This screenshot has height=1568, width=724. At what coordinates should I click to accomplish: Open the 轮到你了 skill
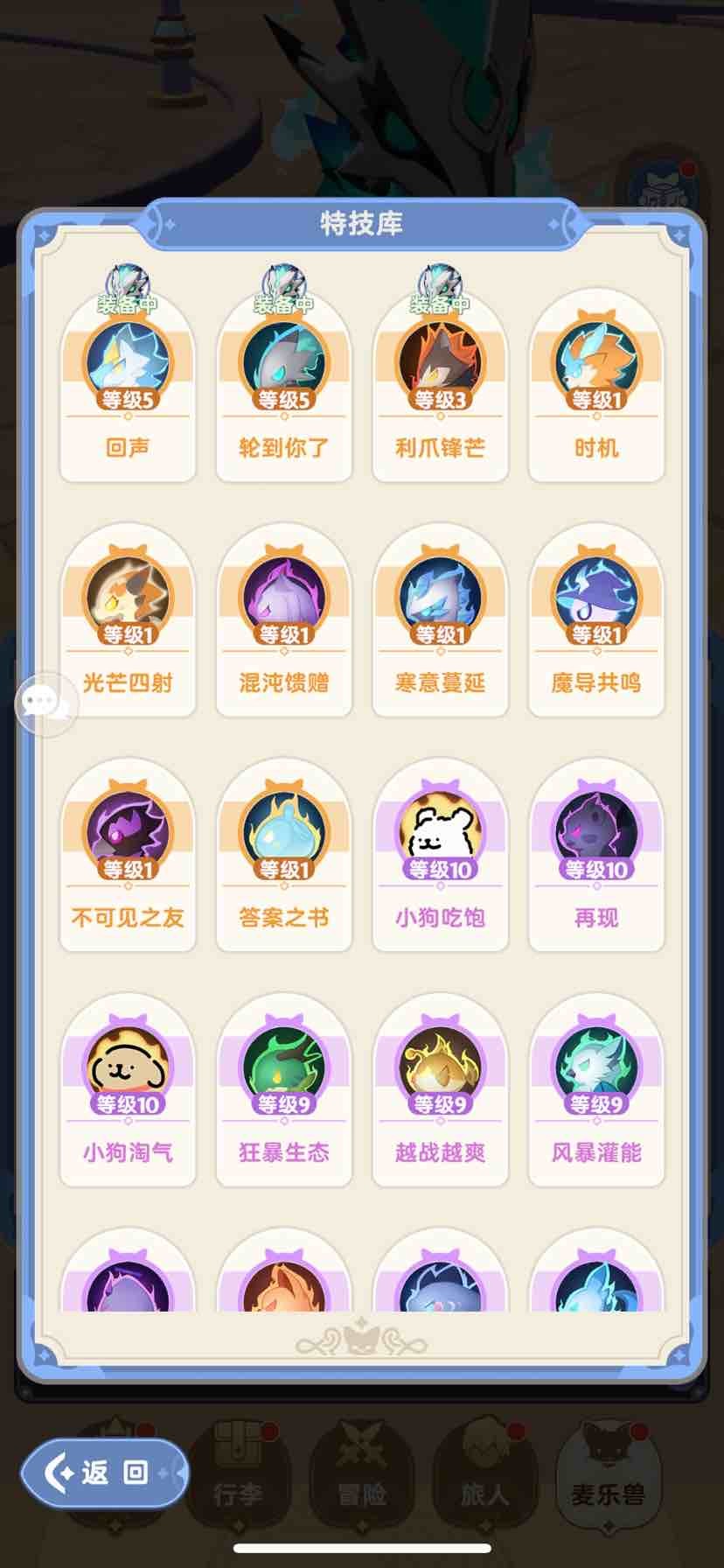pos(283,361)
